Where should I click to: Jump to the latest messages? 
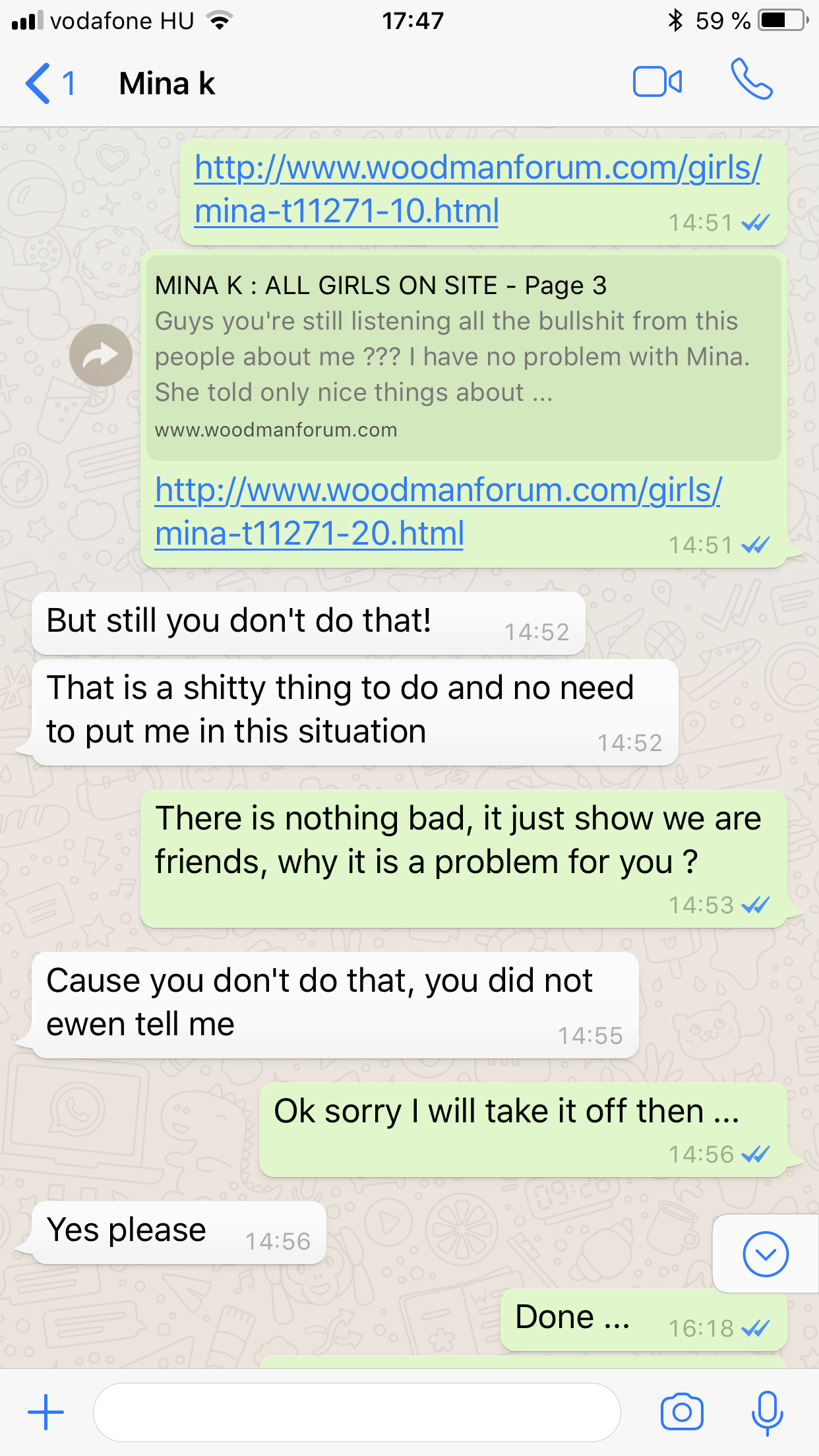click(x=765, y=1254)
